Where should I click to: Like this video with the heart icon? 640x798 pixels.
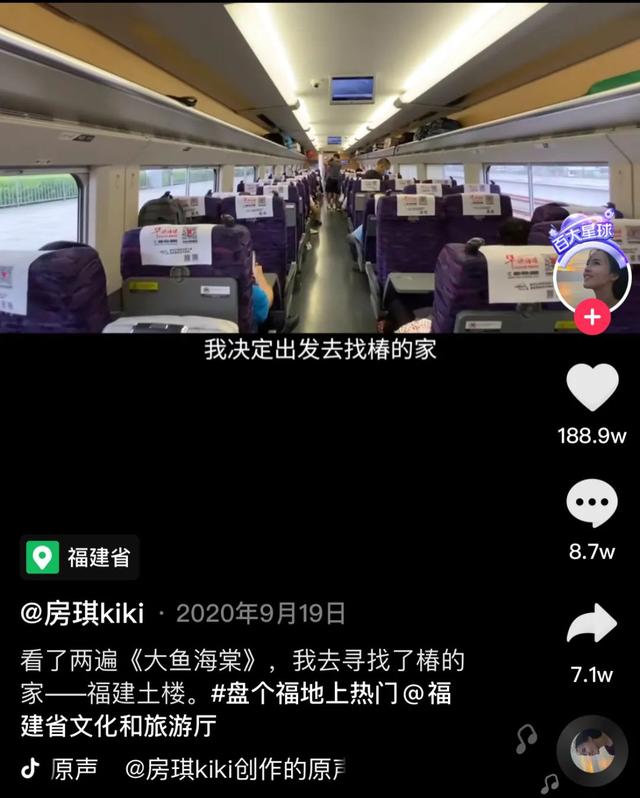(x=592, y=389)
